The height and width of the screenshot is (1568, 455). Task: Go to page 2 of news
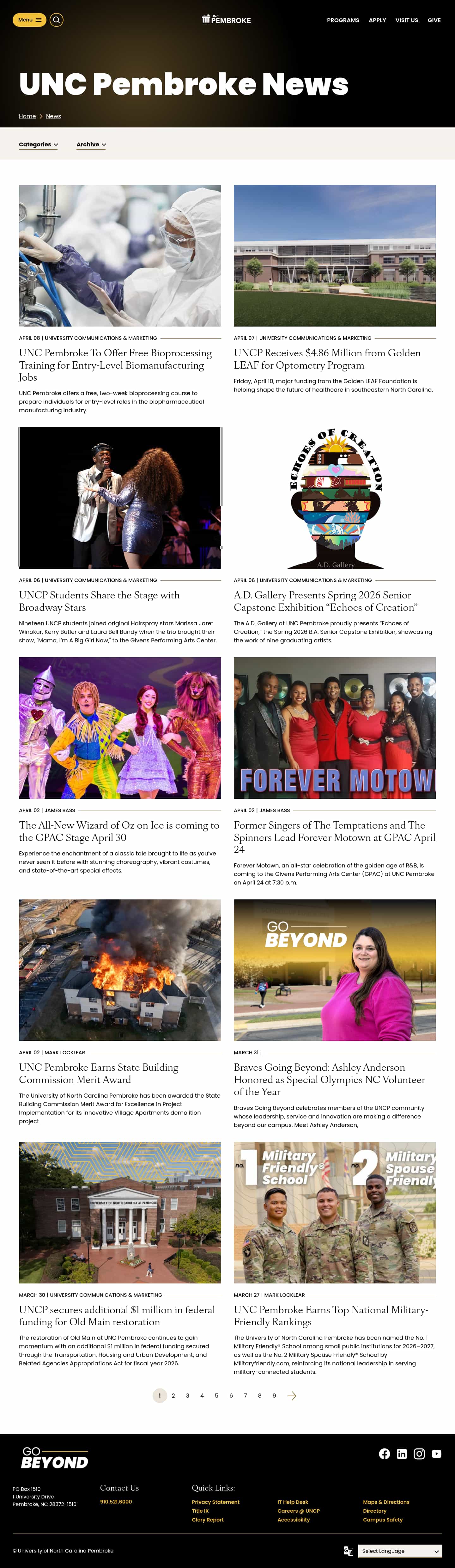coord(173,1396)
